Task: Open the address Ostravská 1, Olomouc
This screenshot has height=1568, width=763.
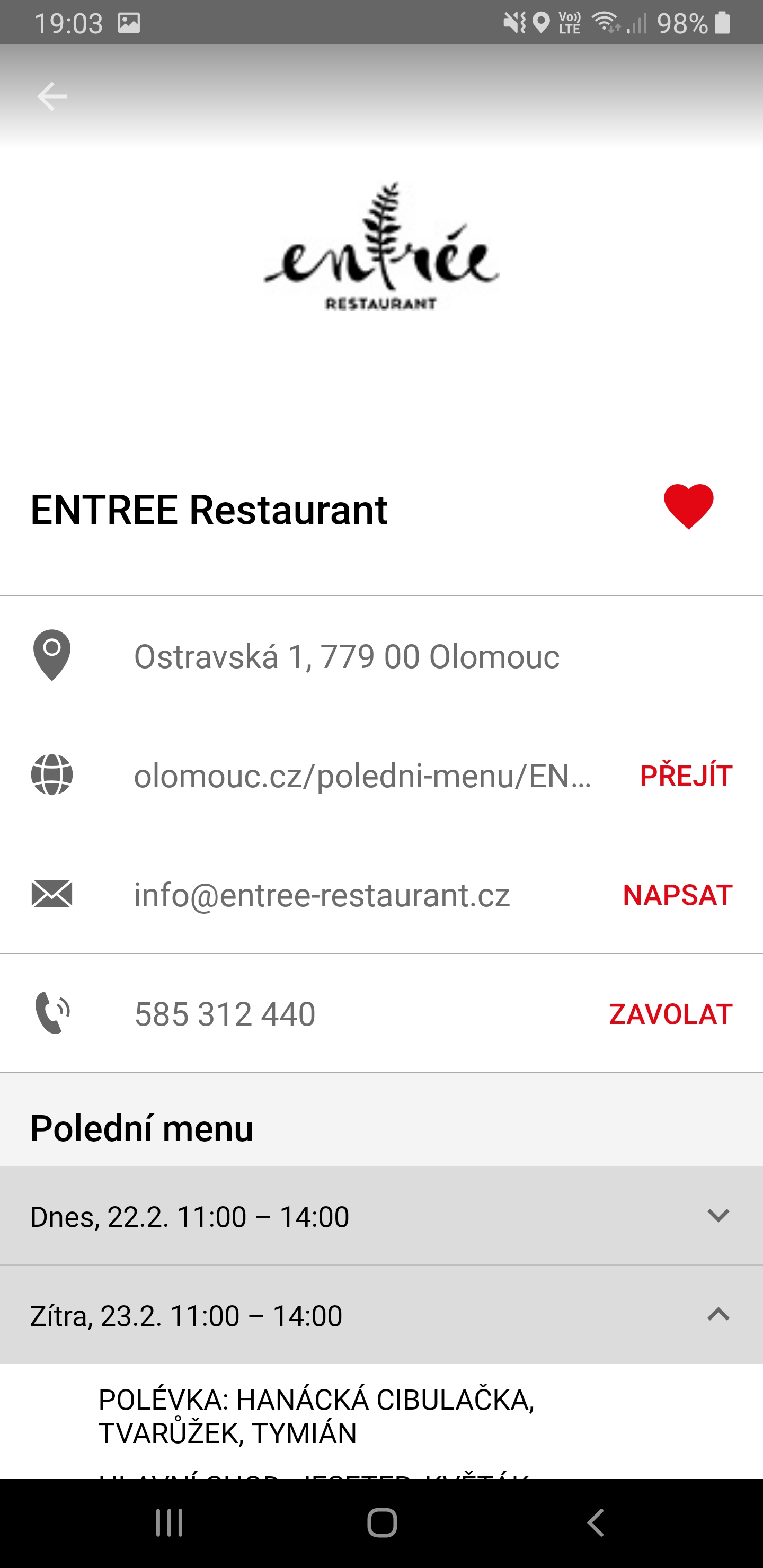Action: click(x=381, y=656)
